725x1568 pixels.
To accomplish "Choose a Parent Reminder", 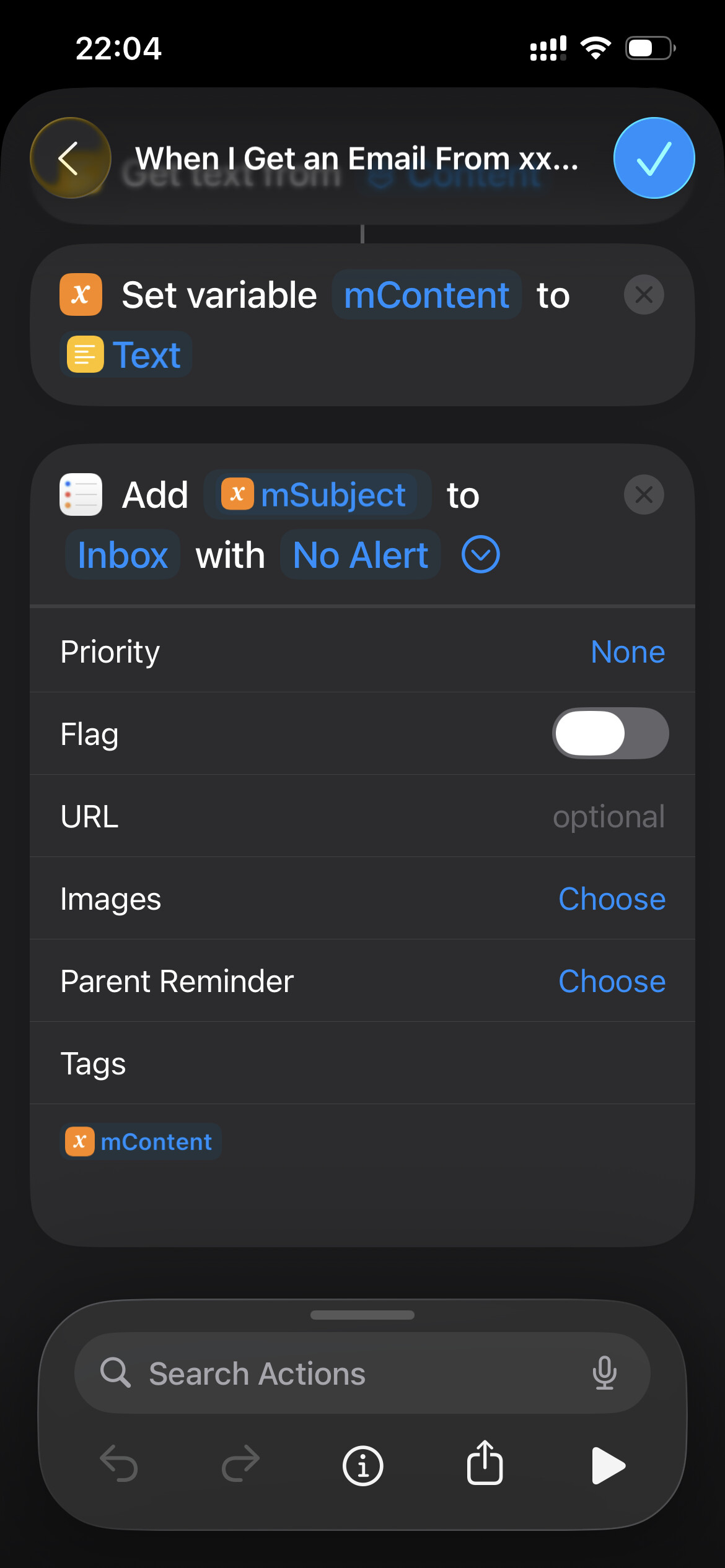I will click(x=612, y=982).
